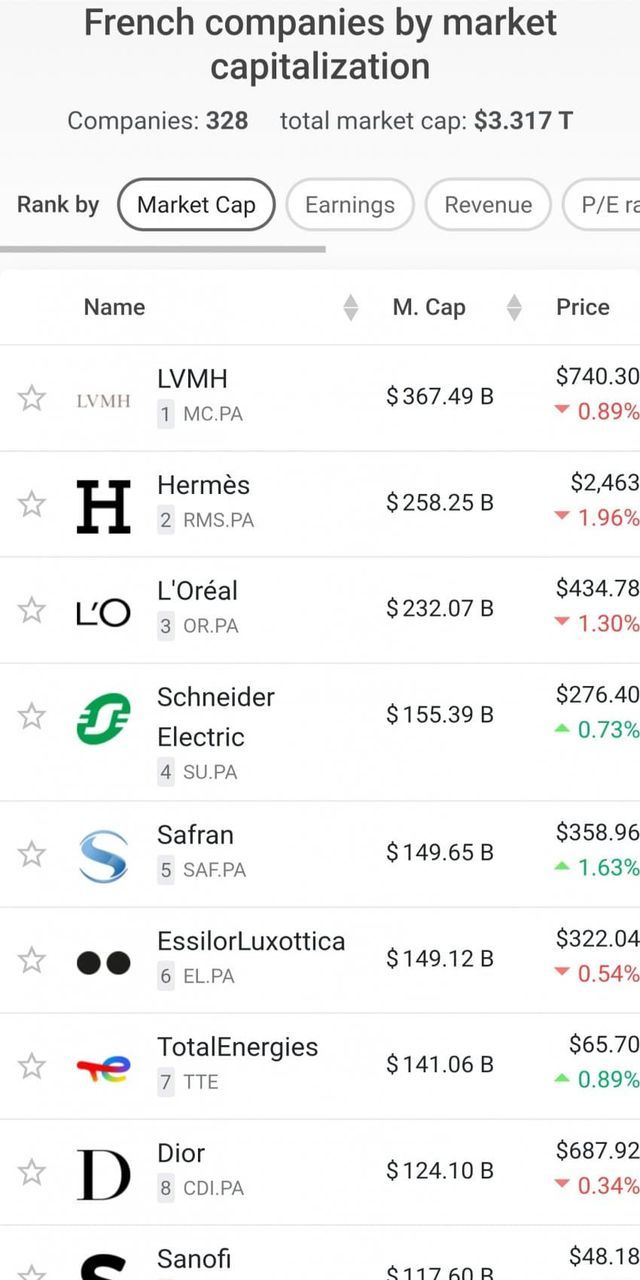This screenshot has height=1280, width=640.
Task: Star EssilorLuxottica in the list
Action: tap(32, 960)
